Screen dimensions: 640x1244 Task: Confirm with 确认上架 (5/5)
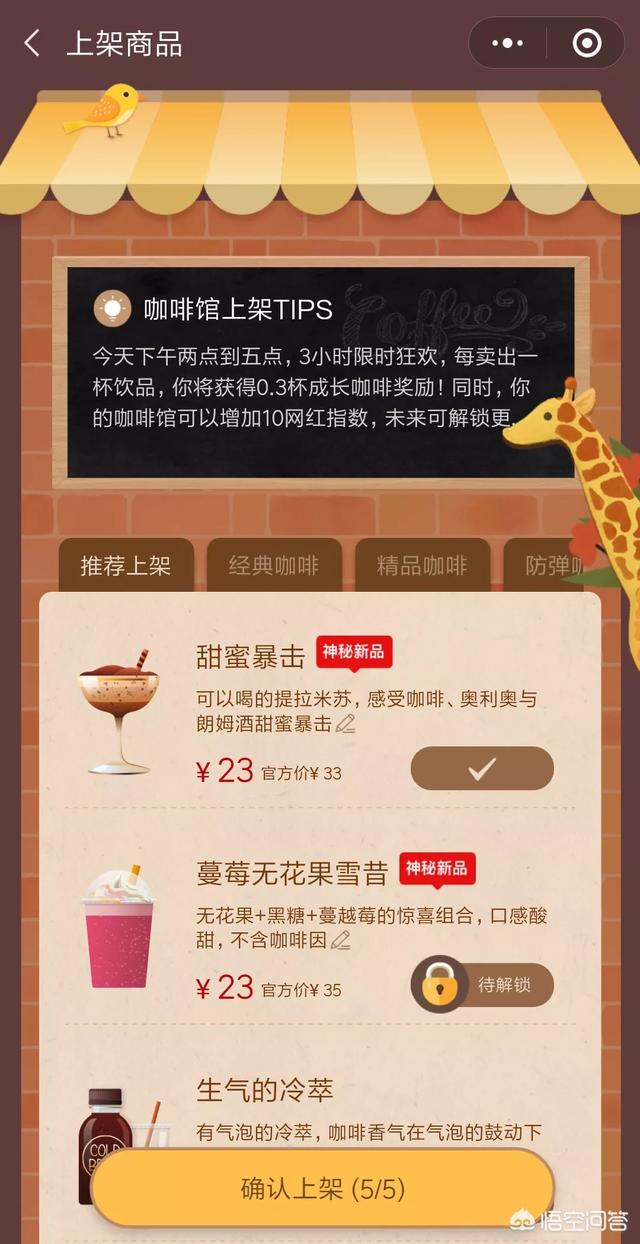click(322, 1188)
